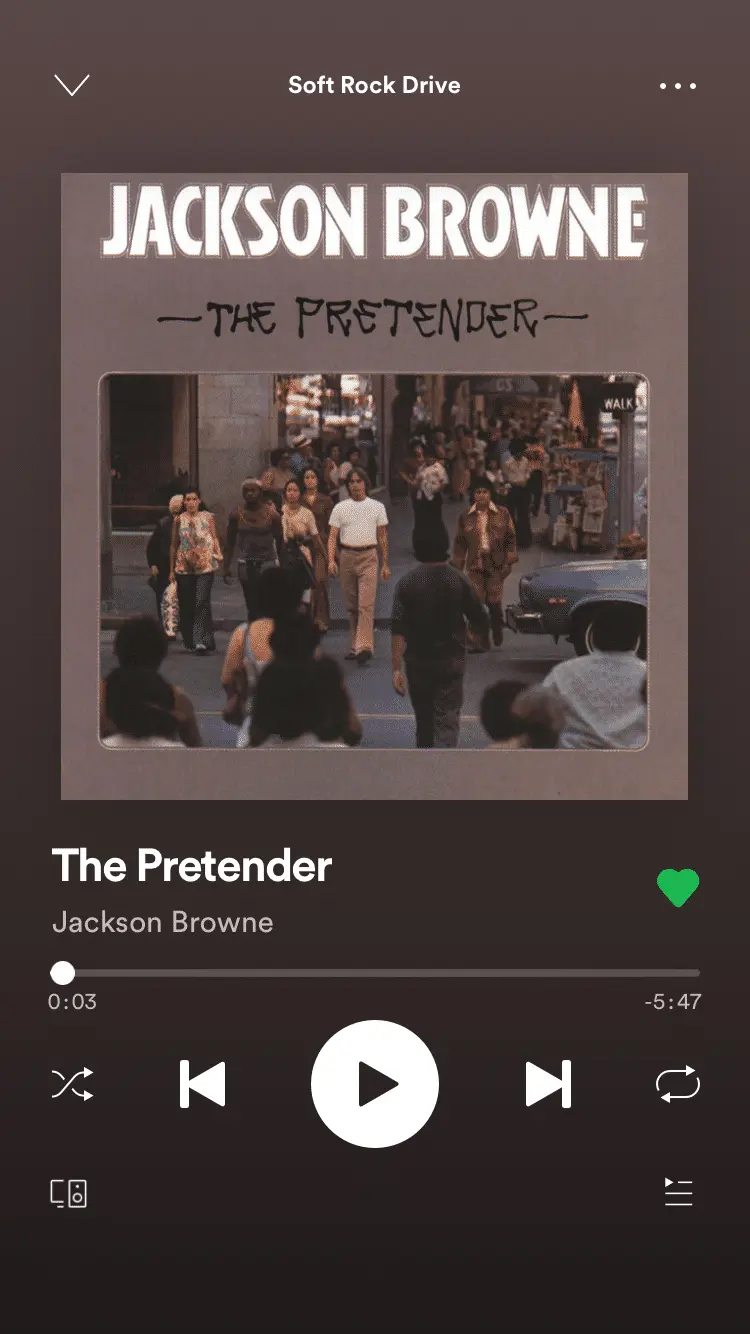The width and height of the screenshot is (750, 1334).
Task: Play The Pretender
Action: [x=375, y=1084]
